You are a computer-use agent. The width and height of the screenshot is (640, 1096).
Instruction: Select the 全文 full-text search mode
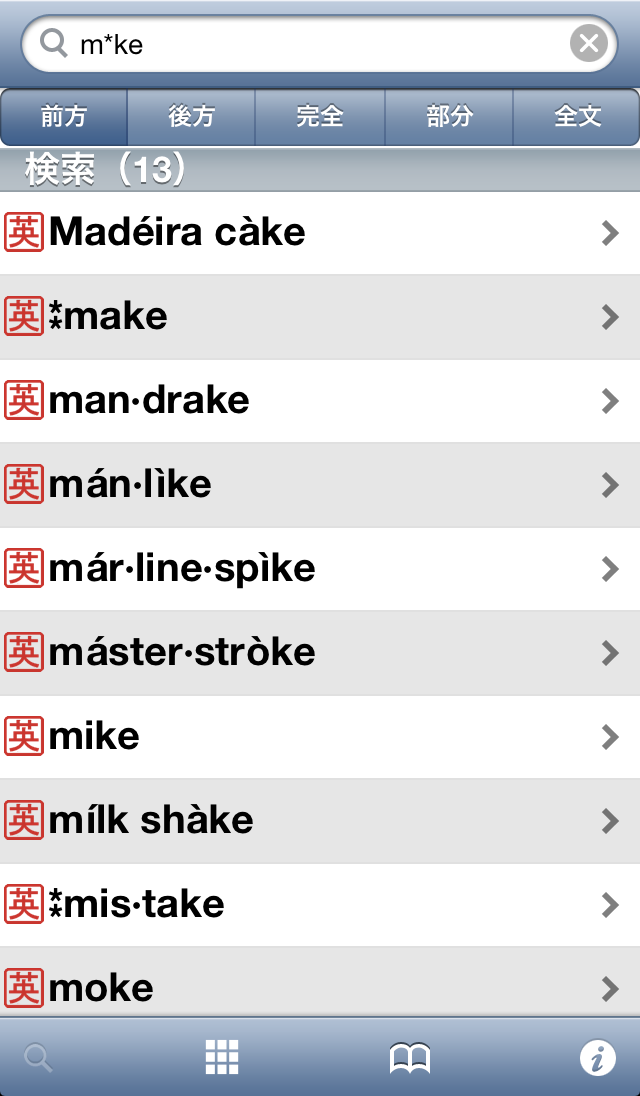tap(577, 117)
